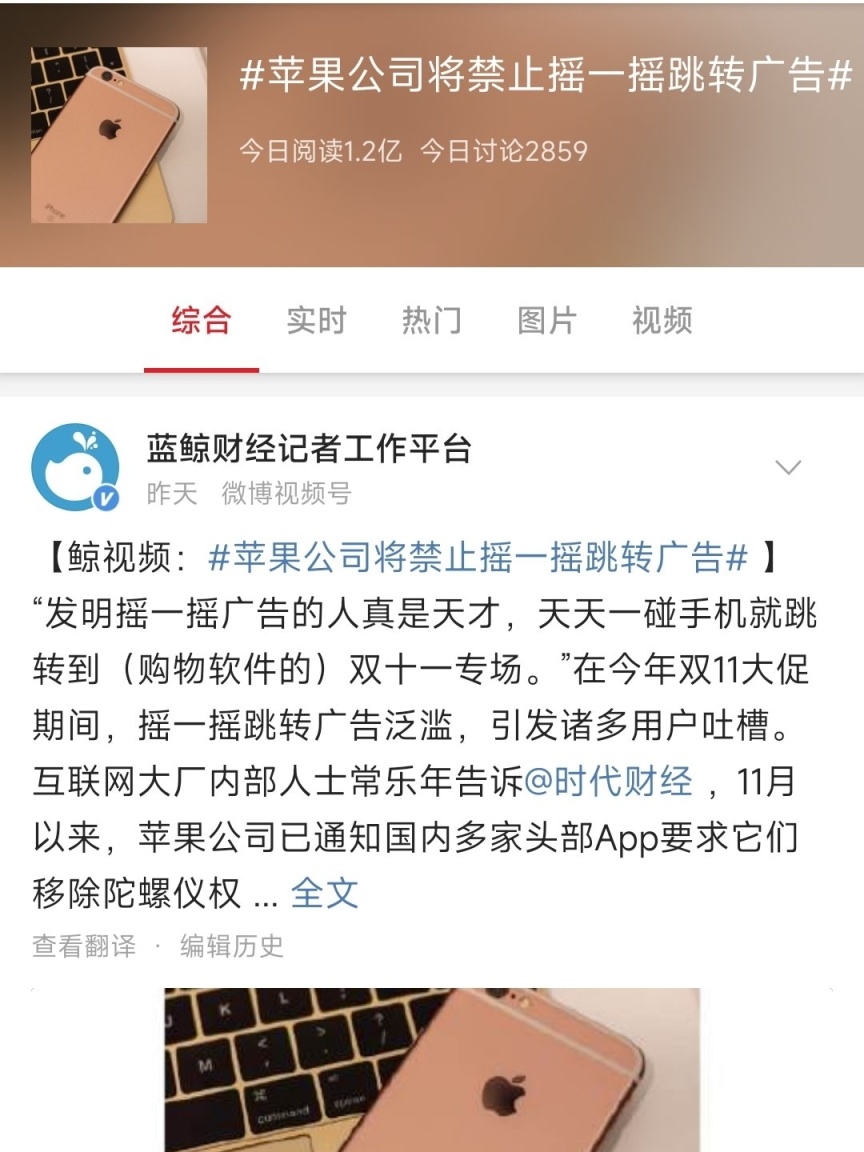Open the 图片 tab
Screen dimensions: 864x1152
tap(546, 321)
